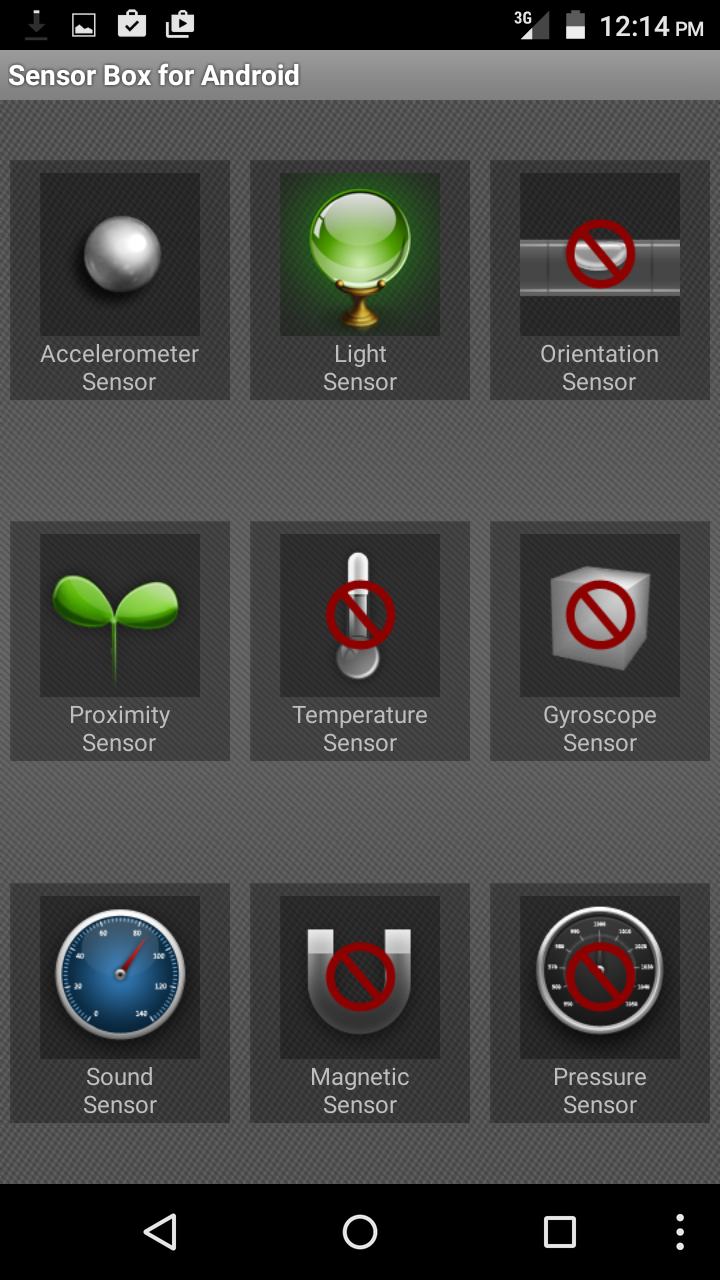720x1280 pixels.
Task: Select the Orientation Sensor tile
Action: (600, 280)
